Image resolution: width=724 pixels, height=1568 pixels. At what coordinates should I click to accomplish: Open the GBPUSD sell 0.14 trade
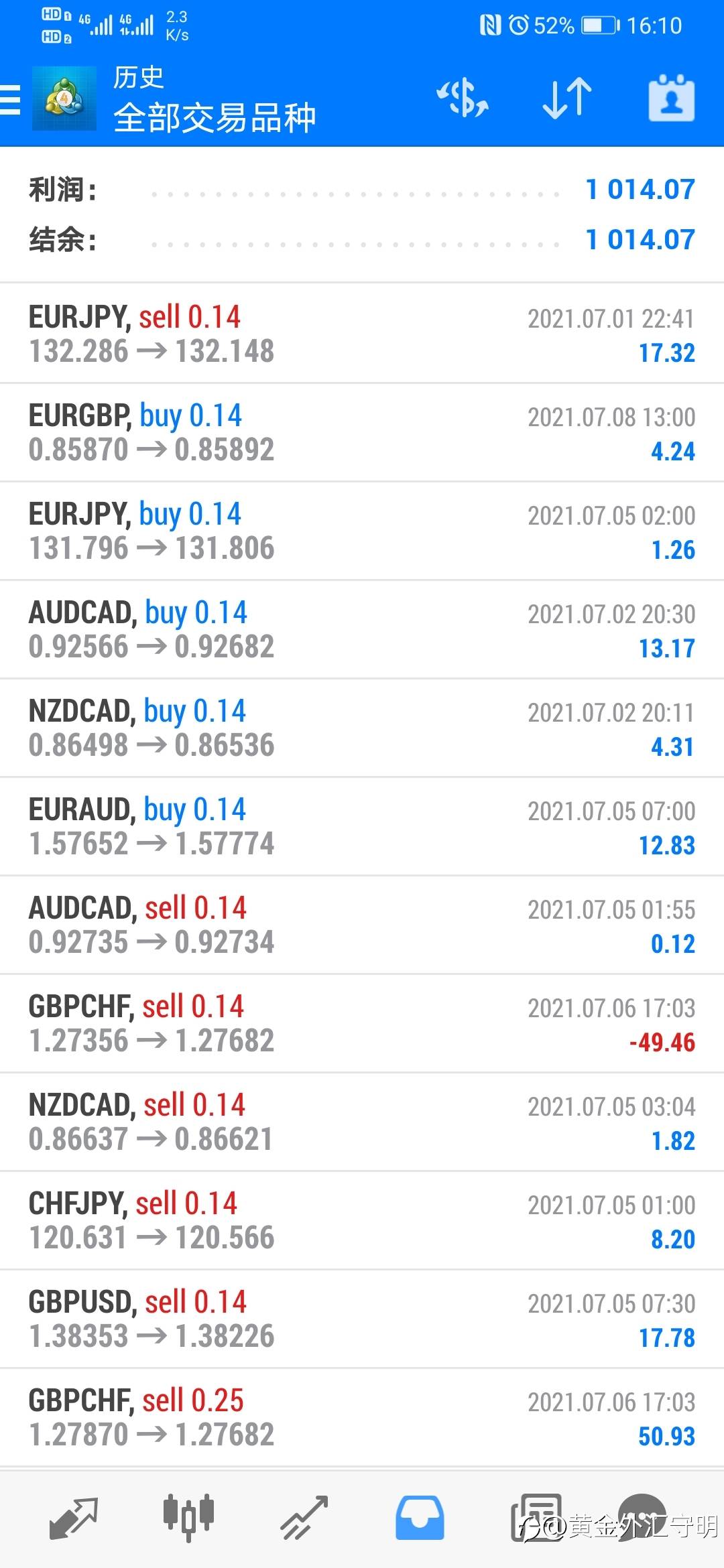click(x=362, y=1319)
